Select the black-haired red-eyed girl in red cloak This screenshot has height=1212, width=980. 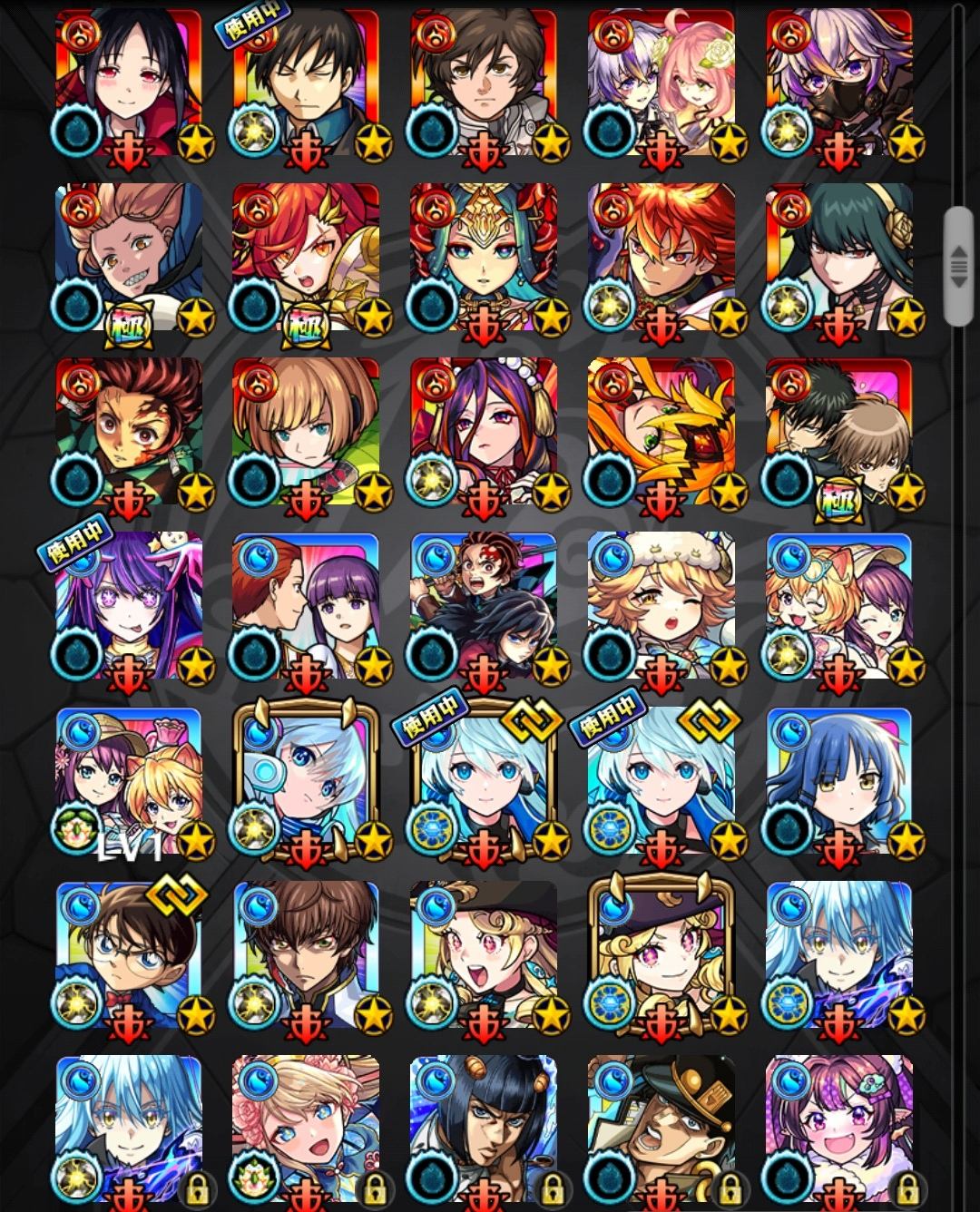tap(128, 86)
